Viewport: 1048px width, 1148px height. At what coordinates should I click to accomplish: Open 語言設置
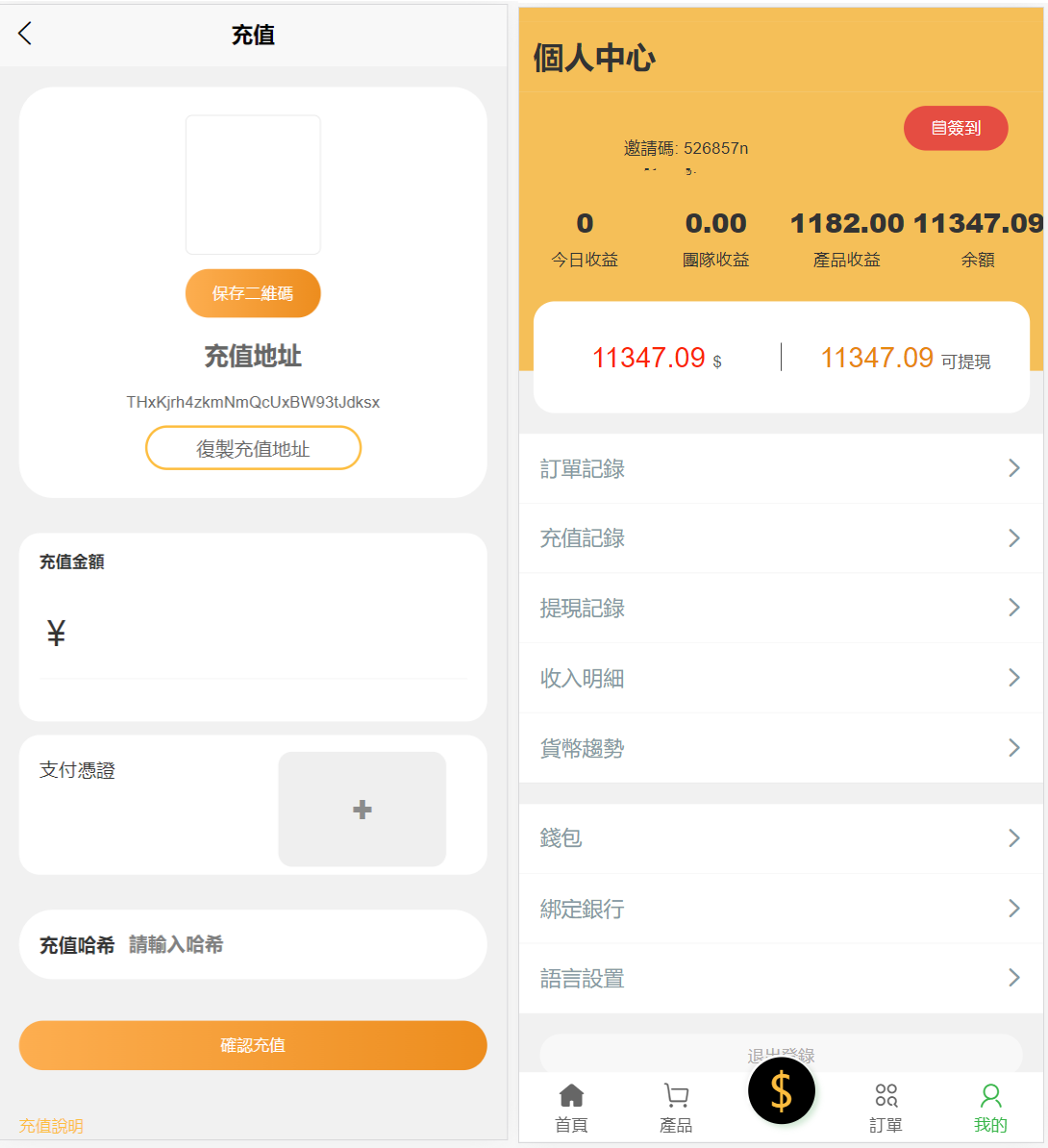pyautogui.click(x=780, y=979)
